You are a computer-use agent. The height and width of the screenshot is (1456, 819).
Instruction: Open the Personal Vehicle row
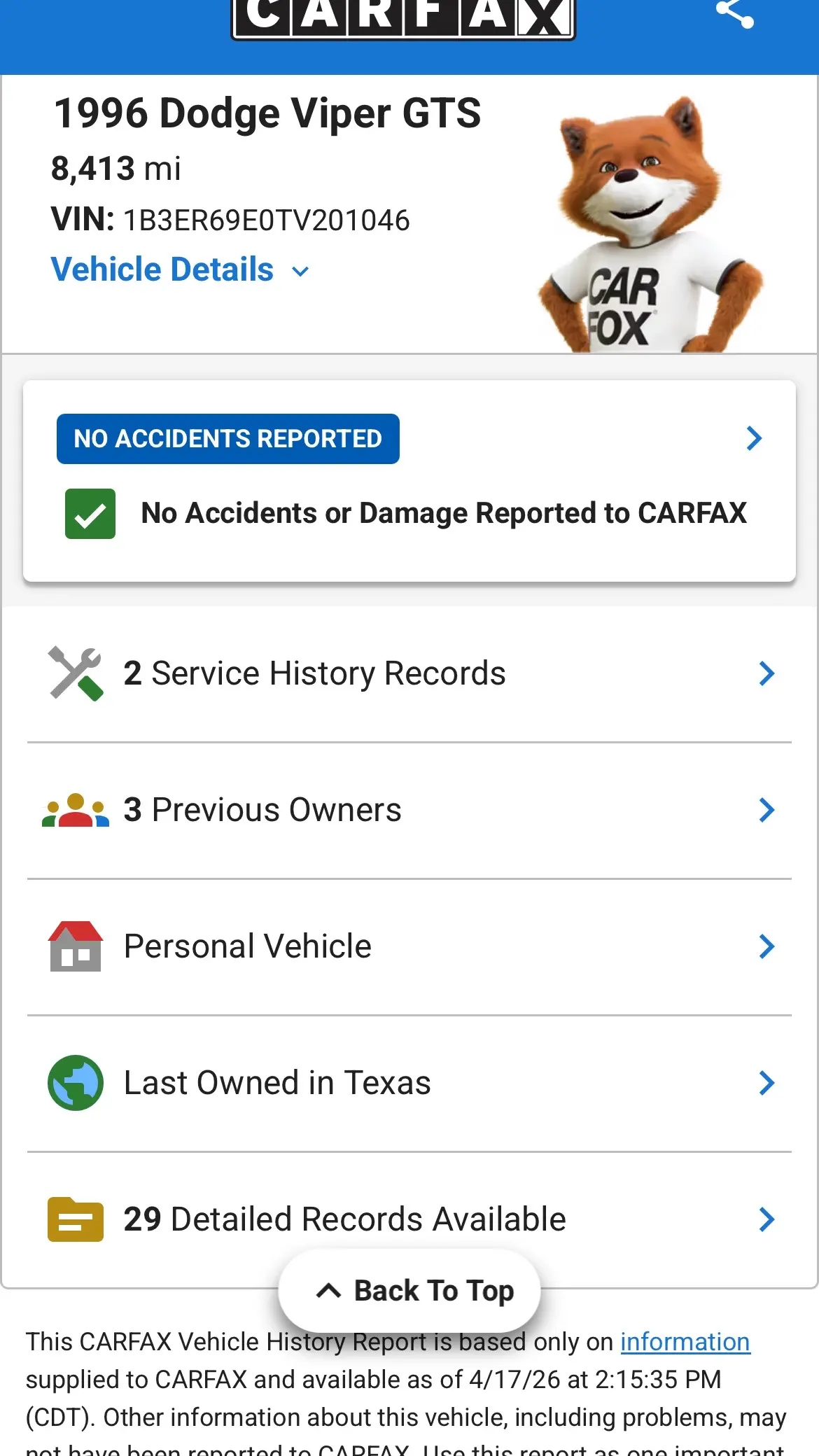409,947
